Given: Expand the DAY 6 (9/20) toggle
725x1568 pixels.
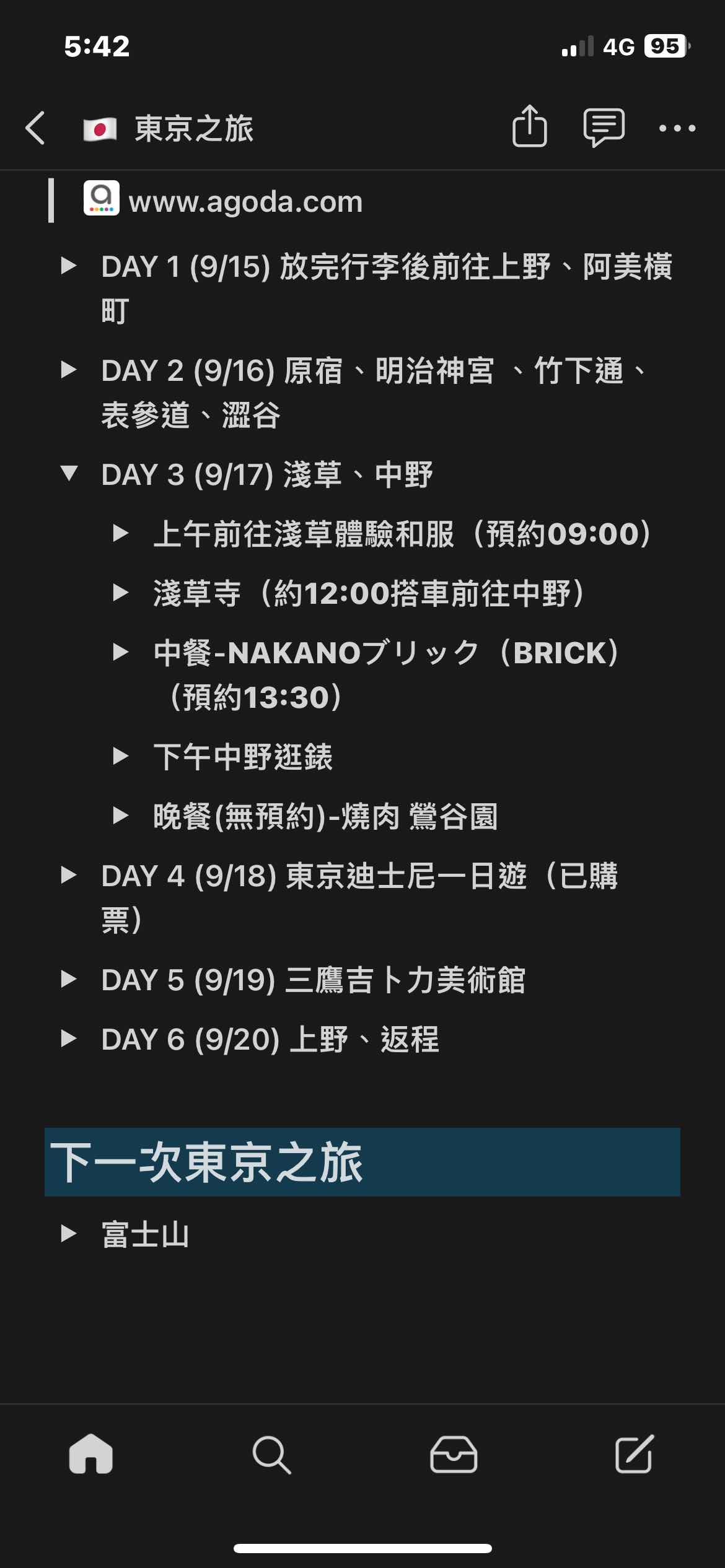Looking at the screenshot, I should pyautogui.click(x=69, y=1039).
